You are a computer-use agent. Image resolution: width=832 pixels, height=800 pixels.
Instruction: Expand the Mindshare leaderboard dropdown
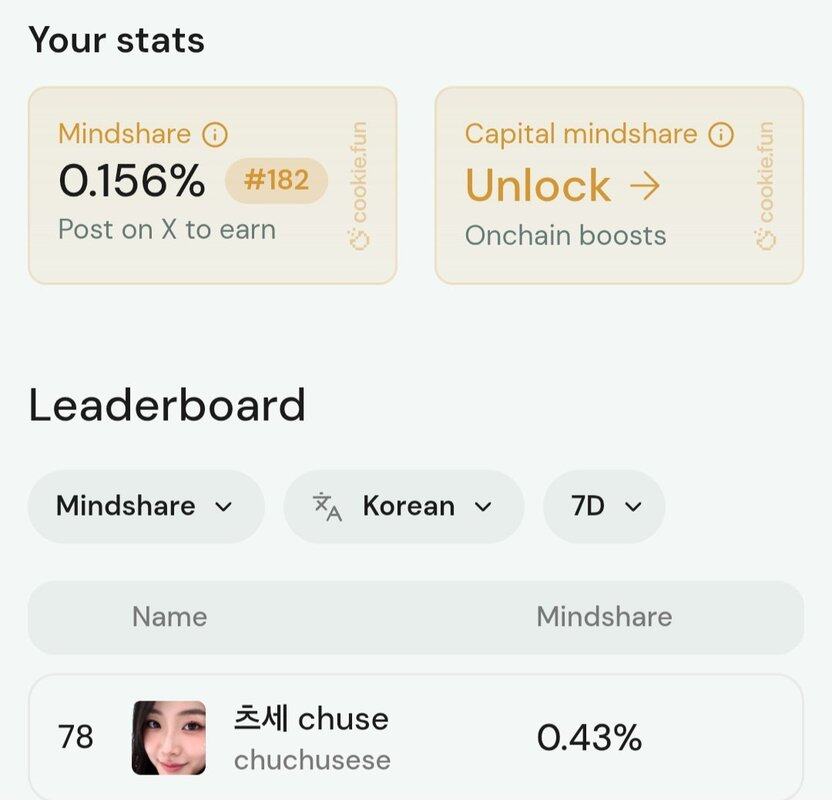coord(146,506)
